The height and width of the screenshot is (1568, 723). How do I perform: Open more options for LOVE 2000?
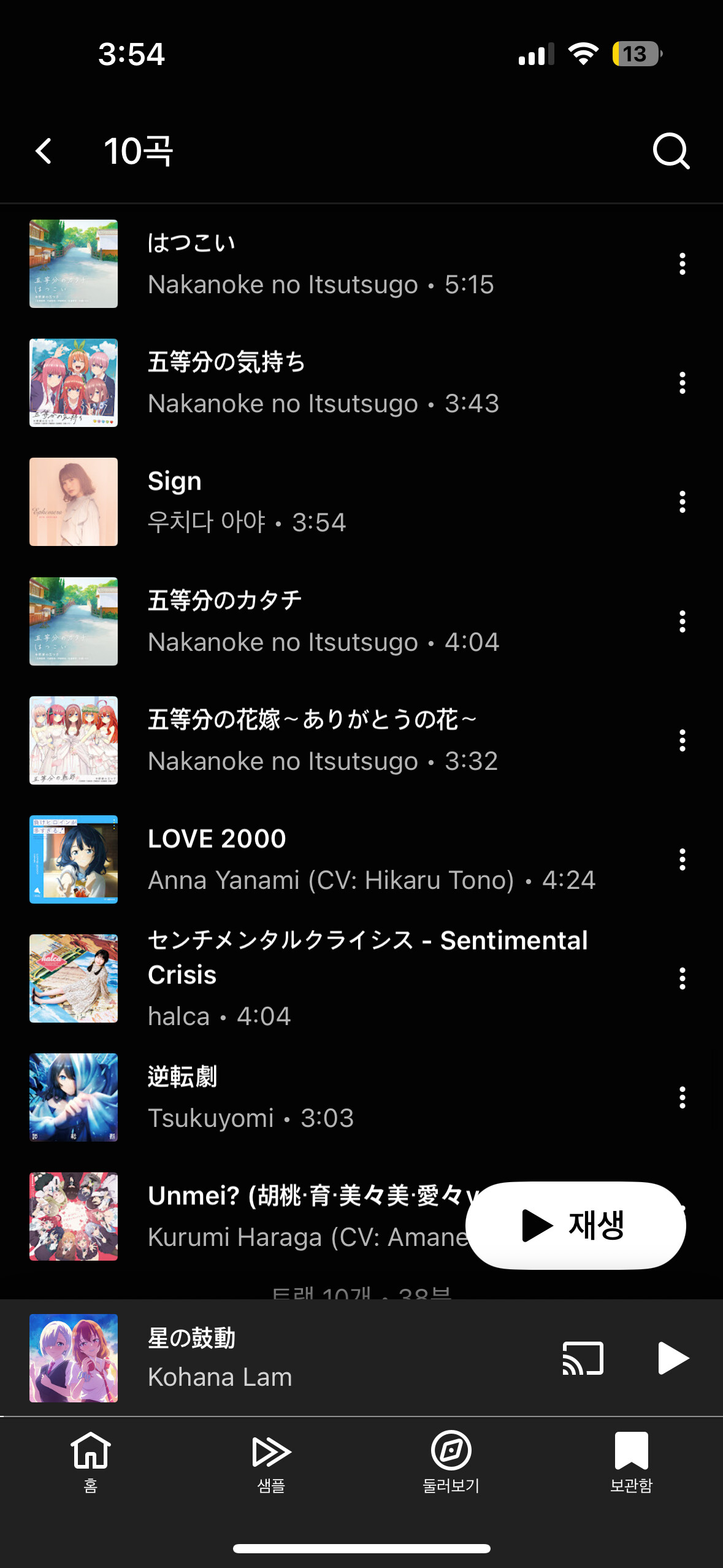(x=682, y=859)
